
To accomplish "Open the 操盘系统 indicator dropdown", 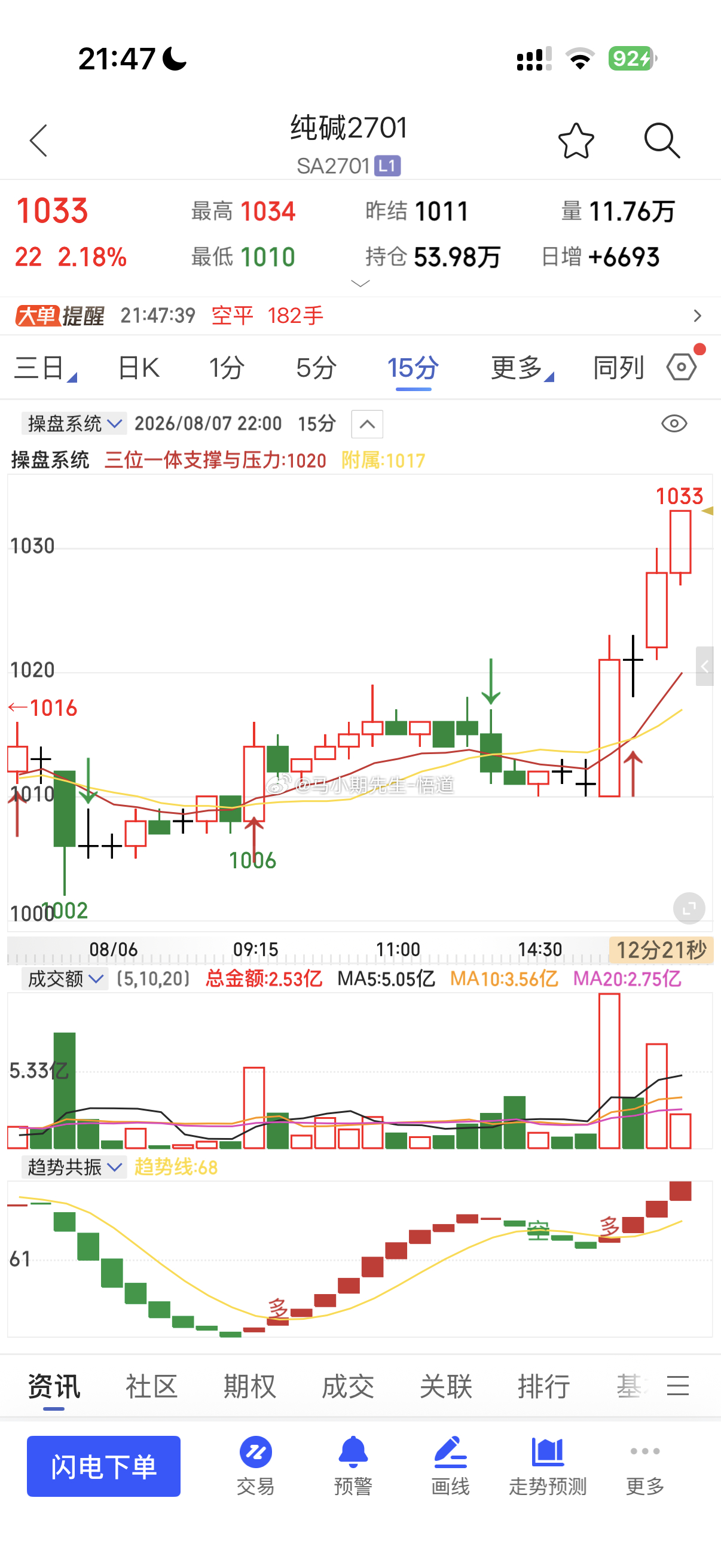I will (74, 423).
